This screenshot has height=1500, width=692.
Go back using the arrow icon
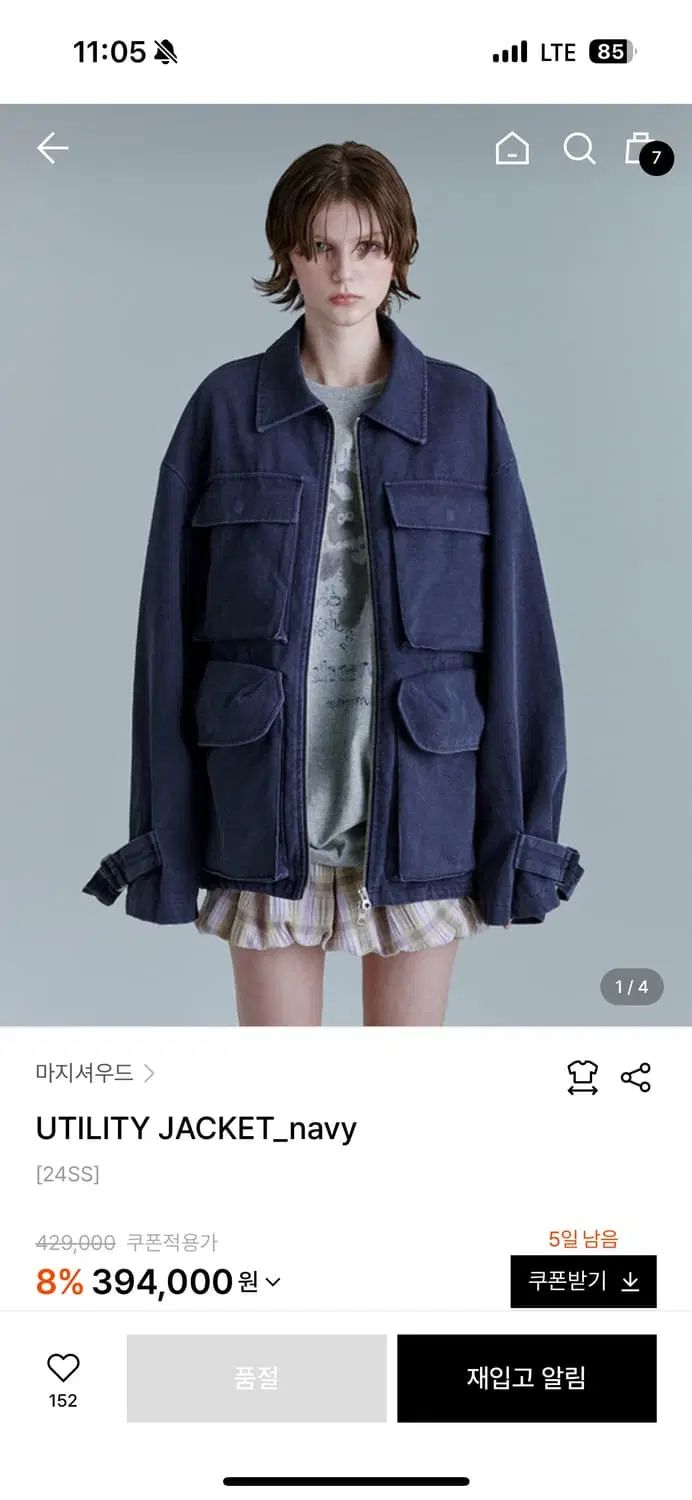[x=53, y=149]
